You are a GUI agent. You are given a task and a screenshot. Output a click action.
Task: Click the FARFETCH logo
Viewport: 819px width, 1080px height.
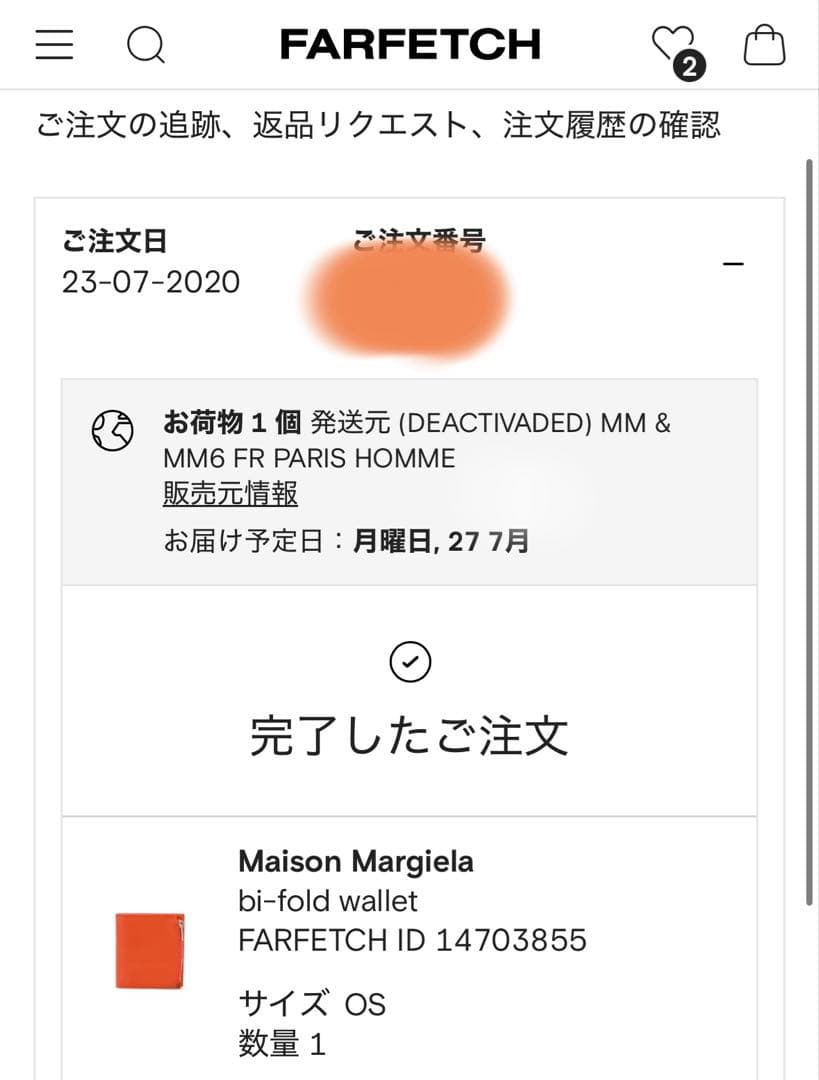(410, 44)
